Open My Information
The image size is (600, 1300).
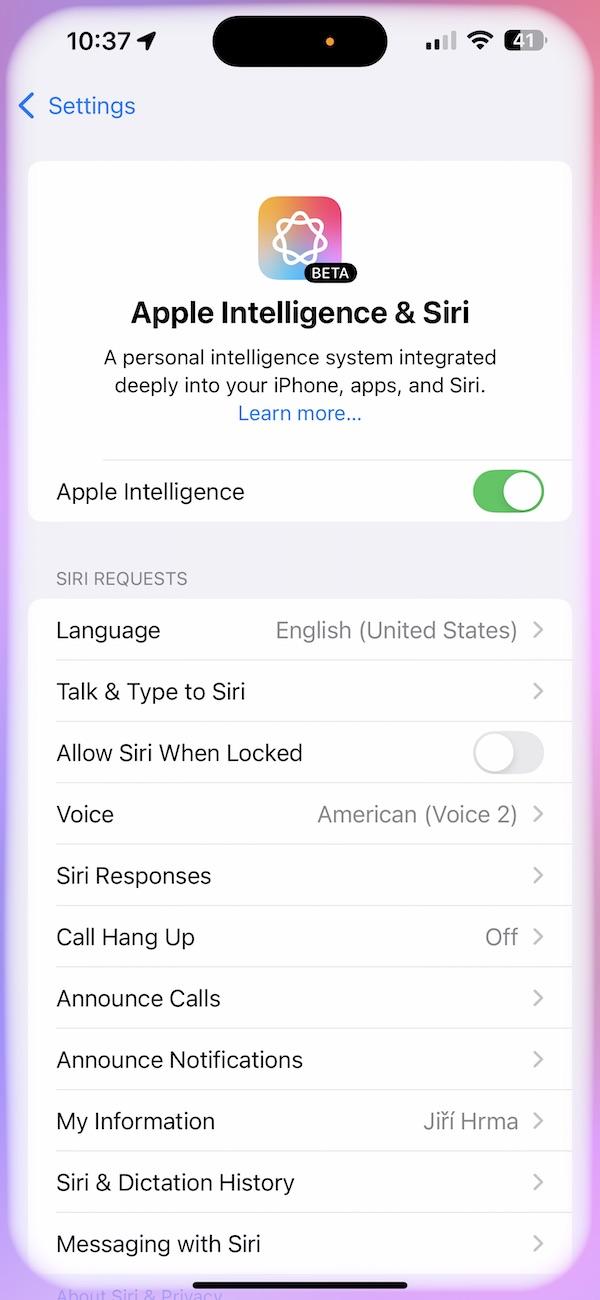pos(300,1121)
